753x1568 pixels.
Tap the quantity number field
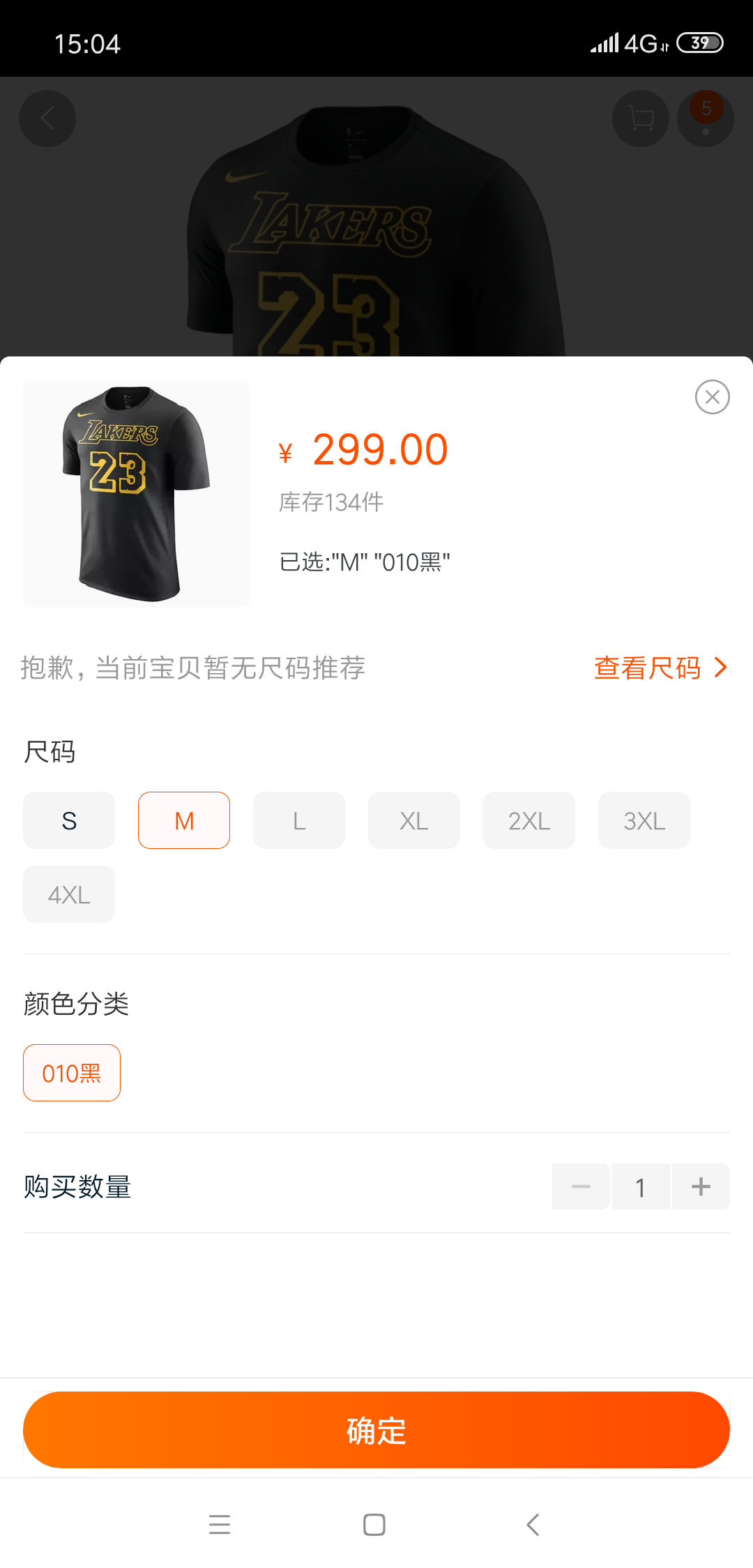point(641,1186)
